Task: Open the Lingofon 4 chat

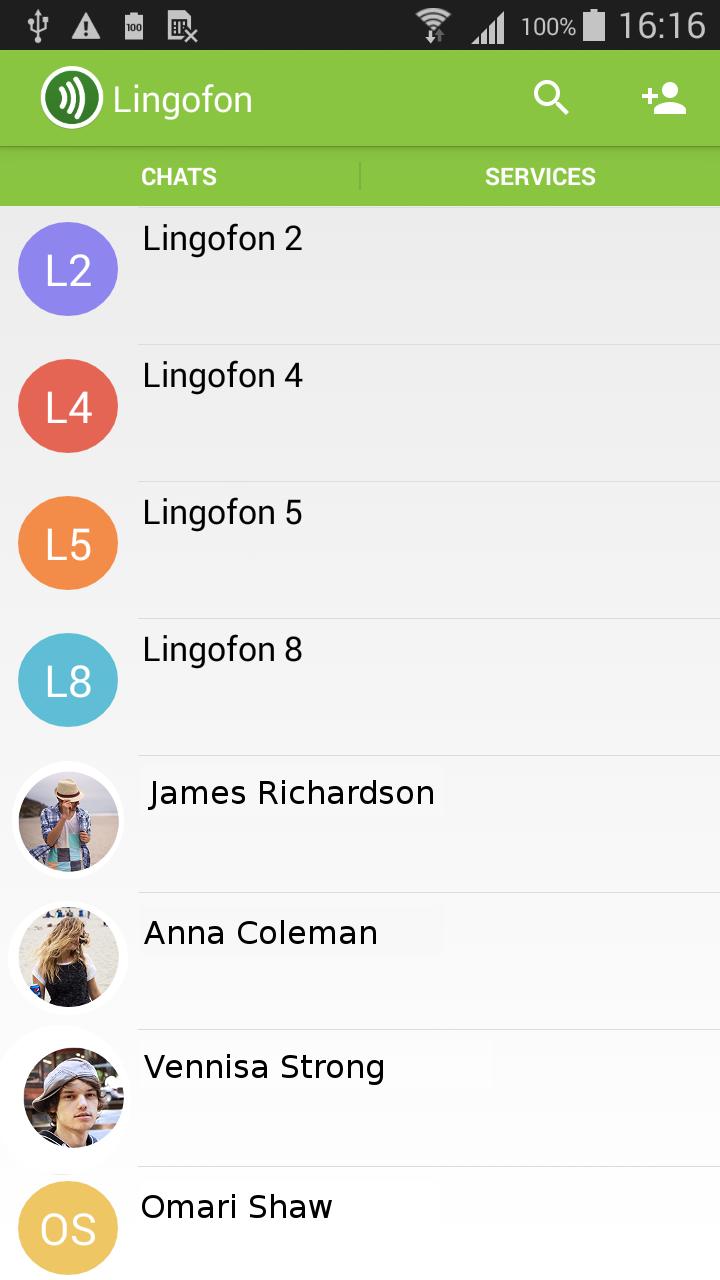Action: 360,407
